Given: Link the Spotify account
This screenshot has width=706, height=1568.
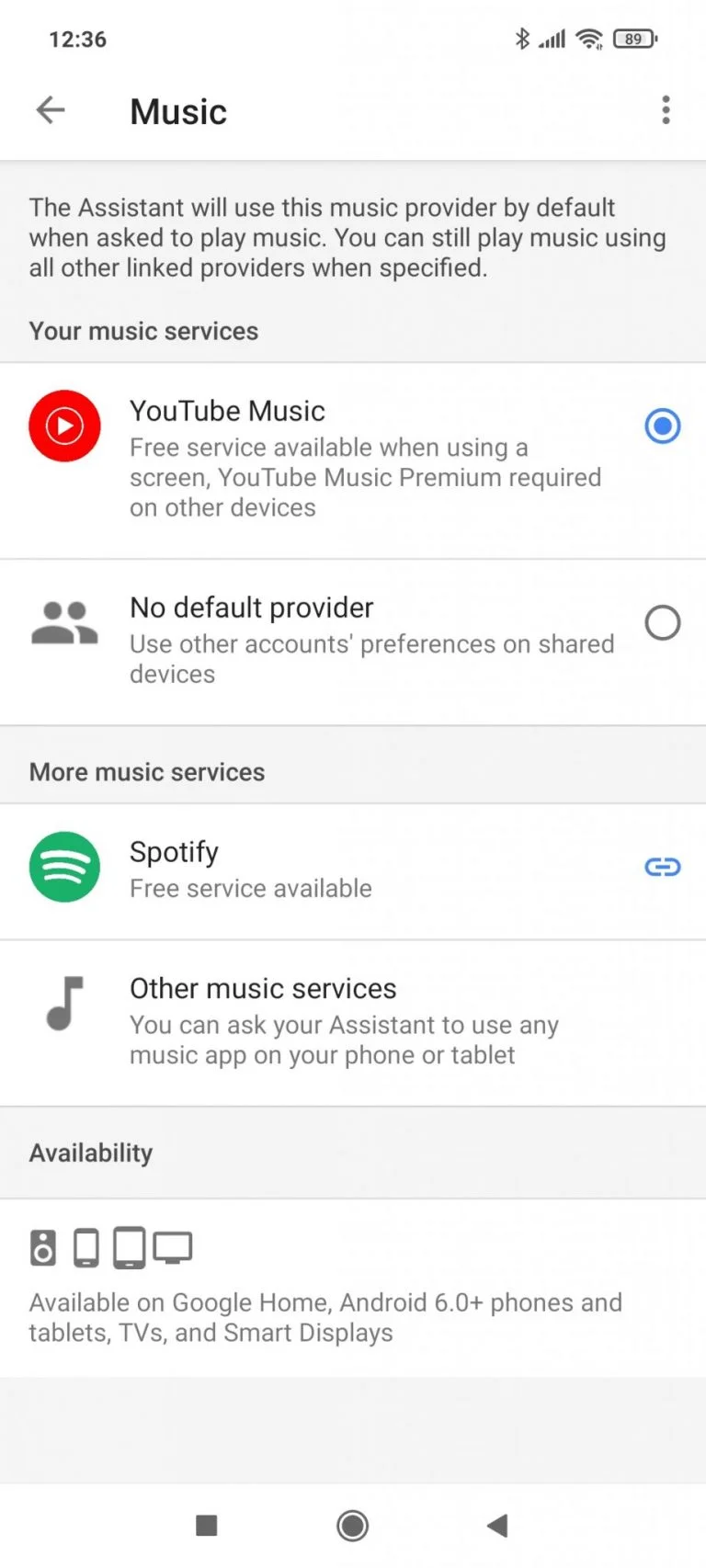Looking at the screenshot, I should 662,867.
